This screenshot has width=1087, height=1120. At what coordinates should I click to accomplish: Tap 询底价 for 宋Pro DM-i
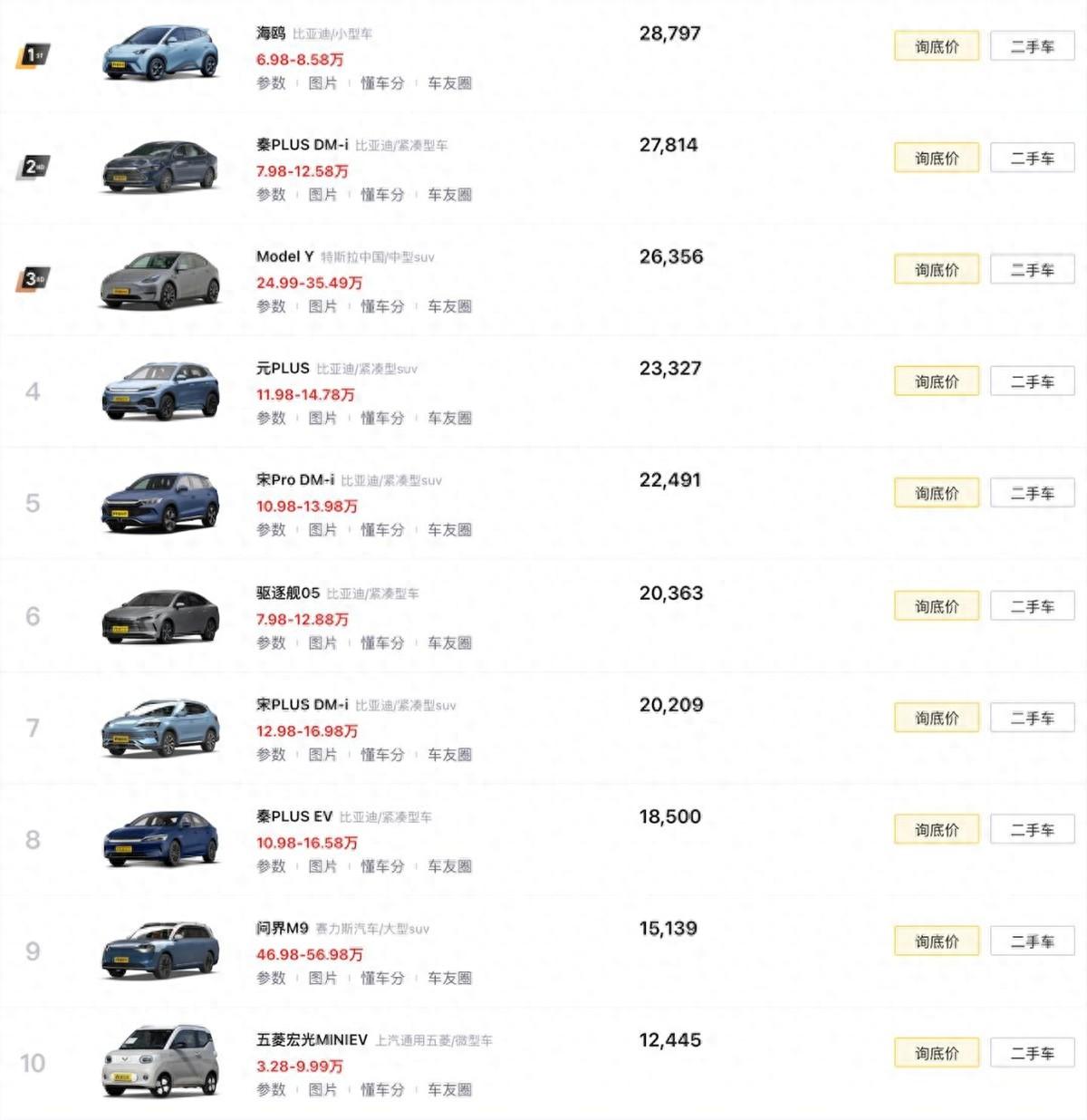click(x=936, y=493)
